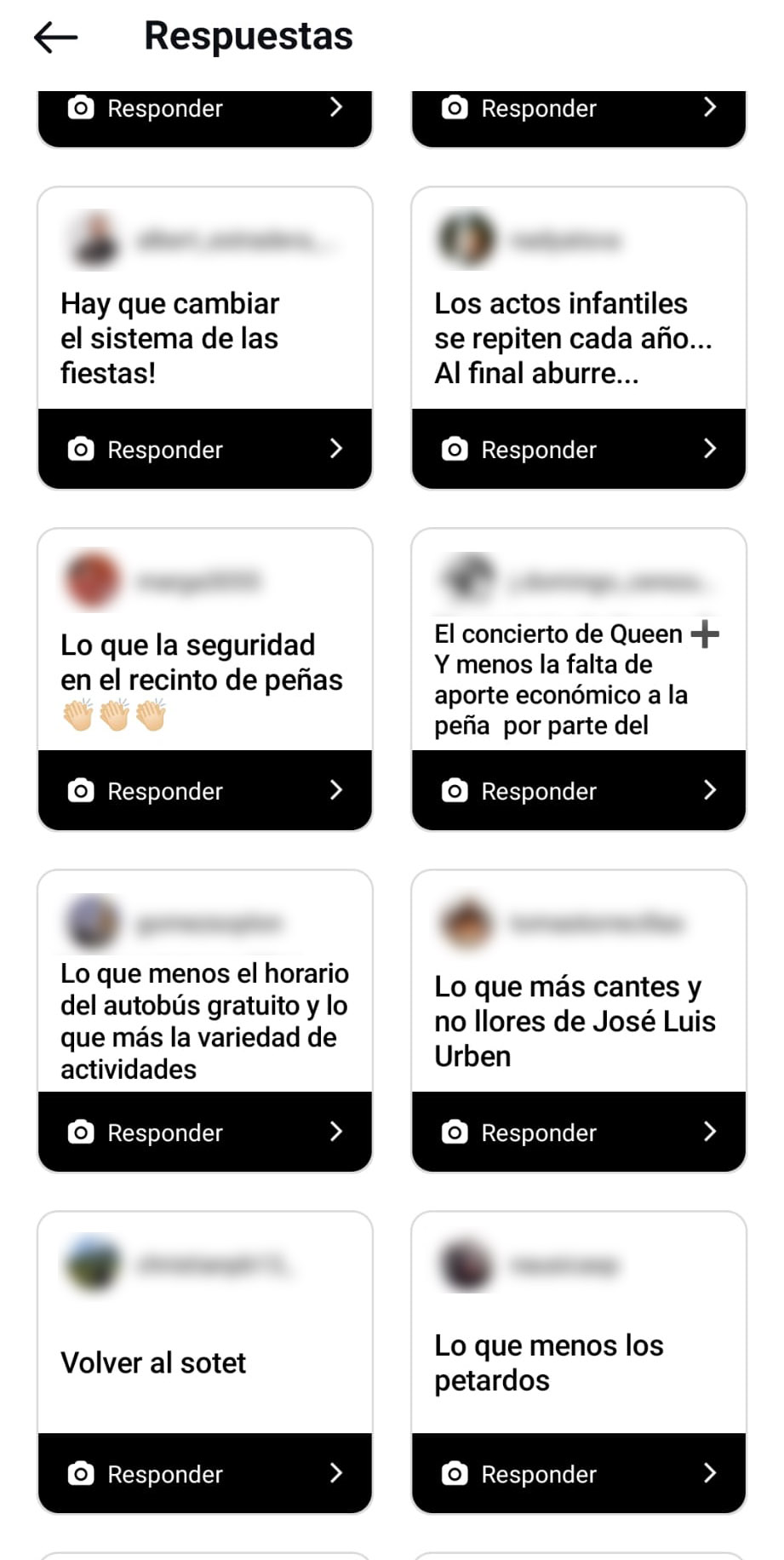Go back from the Respuestas screen
784x1560 pixels.
click(55, 37)
